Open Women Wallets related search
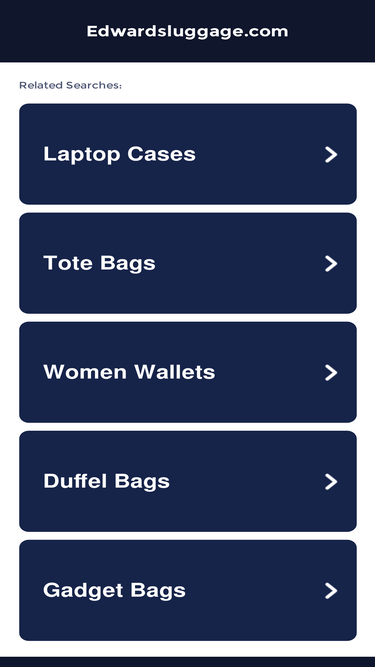This screenshot has height=667, width=375. click(x=188, y=372)
